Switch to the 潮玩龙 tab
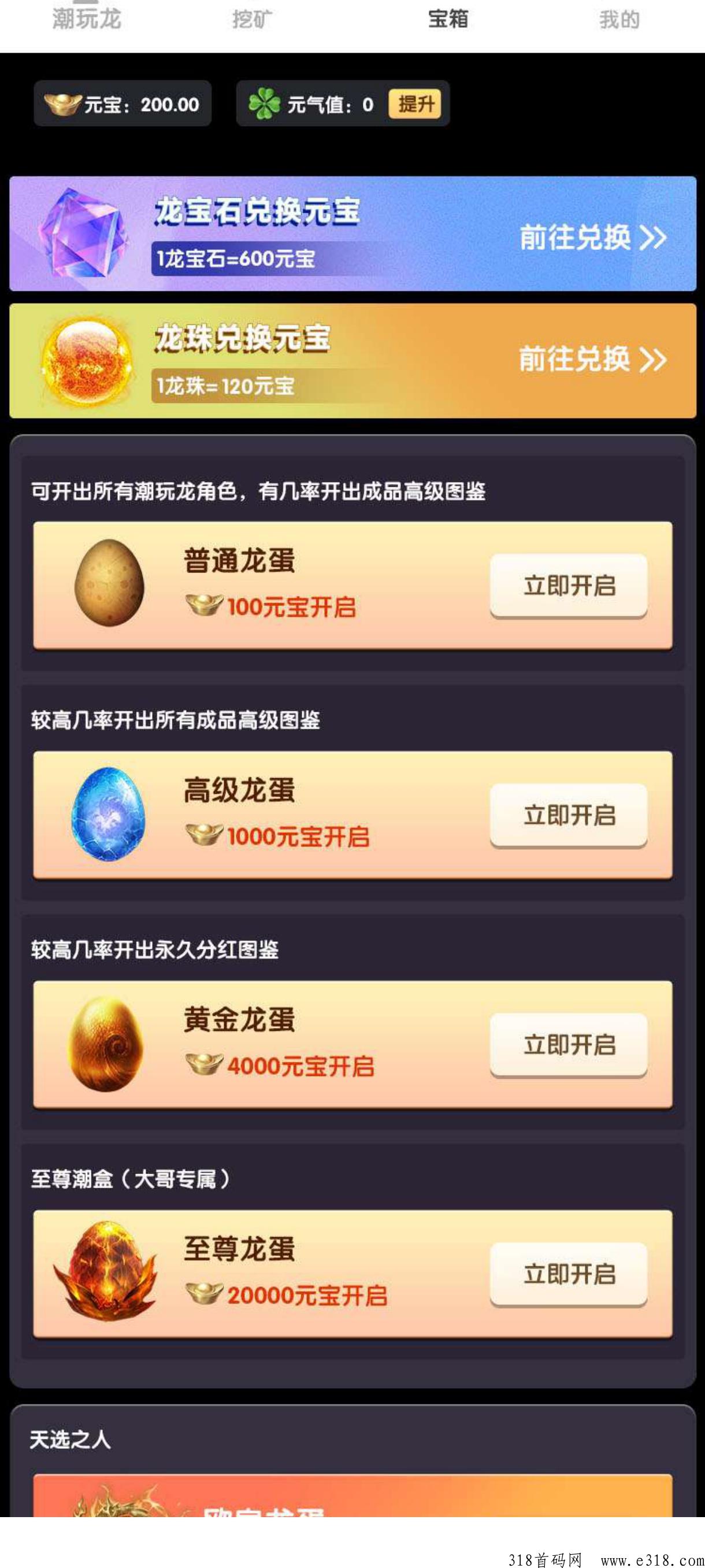The height and width of the screenshot is (1568, 705). [x=87, y=19]
